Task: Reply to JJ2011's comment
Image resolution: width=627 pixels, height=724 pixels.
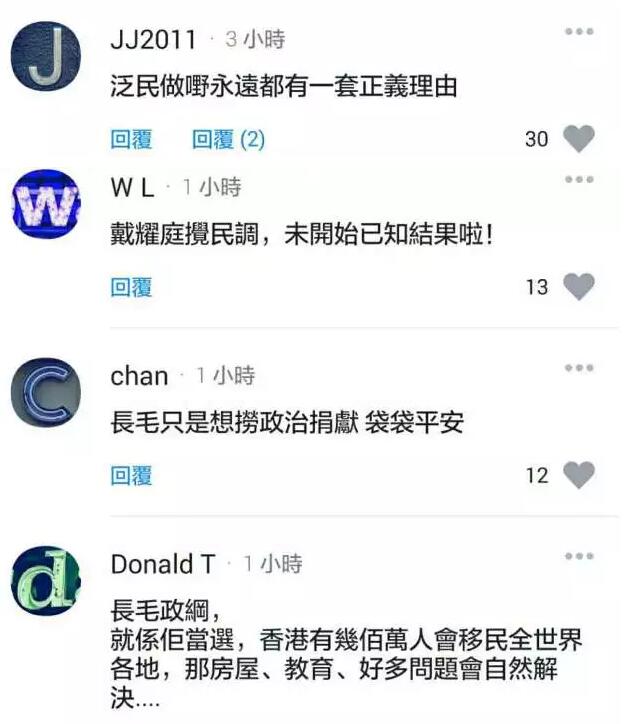Action: tap(131, 139)
